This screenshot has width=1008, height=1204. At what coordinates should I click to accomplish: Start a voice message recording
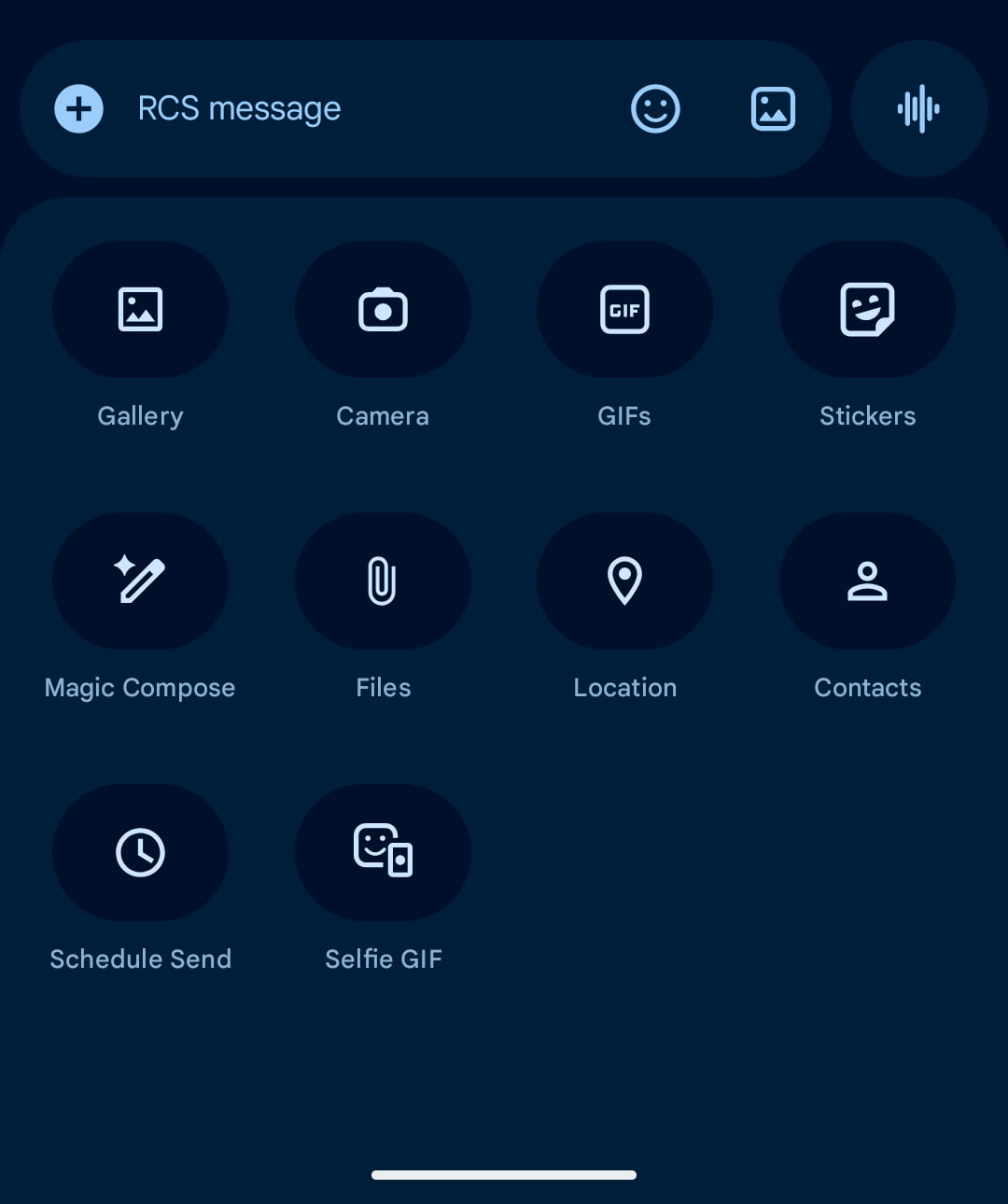pyautogui.click(x=918, y=108)
